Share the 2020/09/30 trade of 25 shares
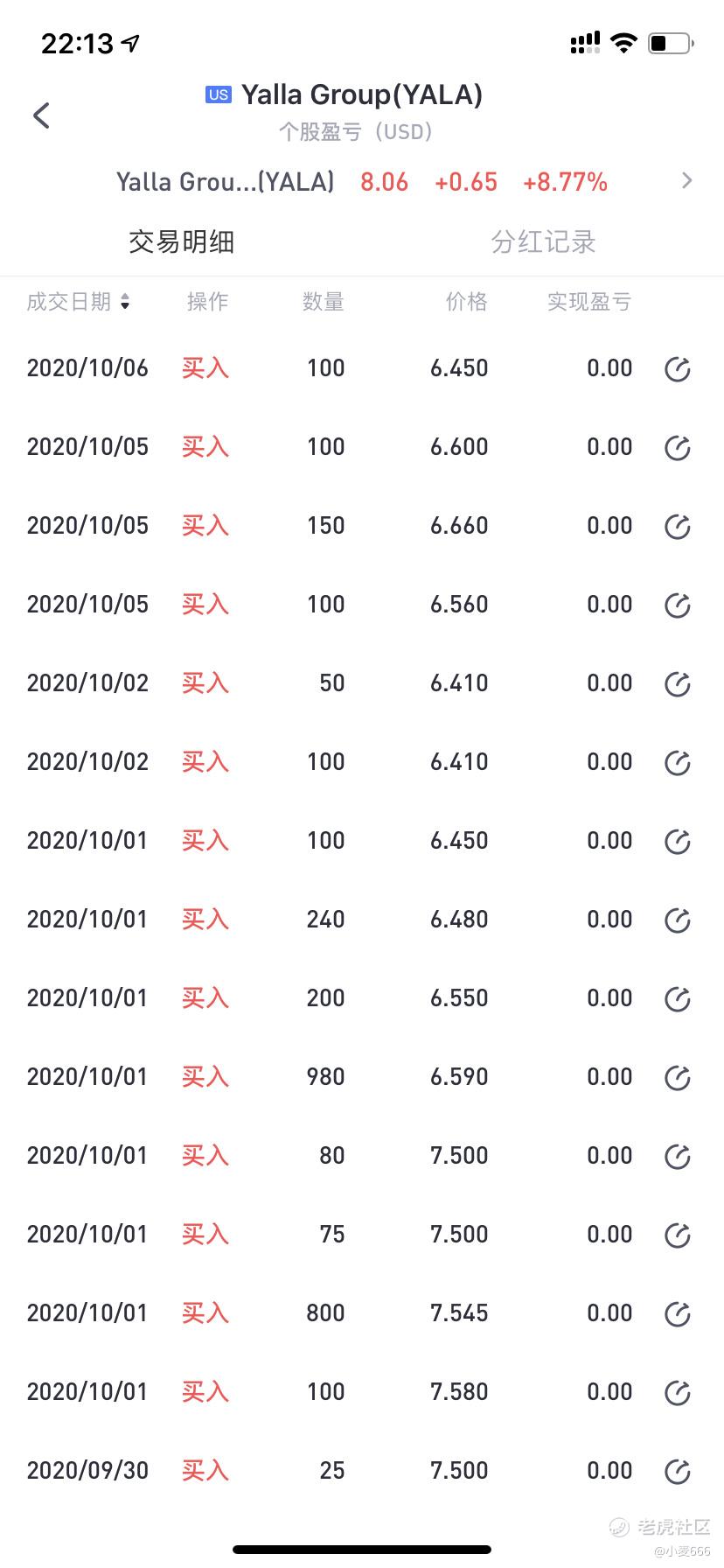The height and width of the screenshot is (1568, 724). coord(678,1472)
